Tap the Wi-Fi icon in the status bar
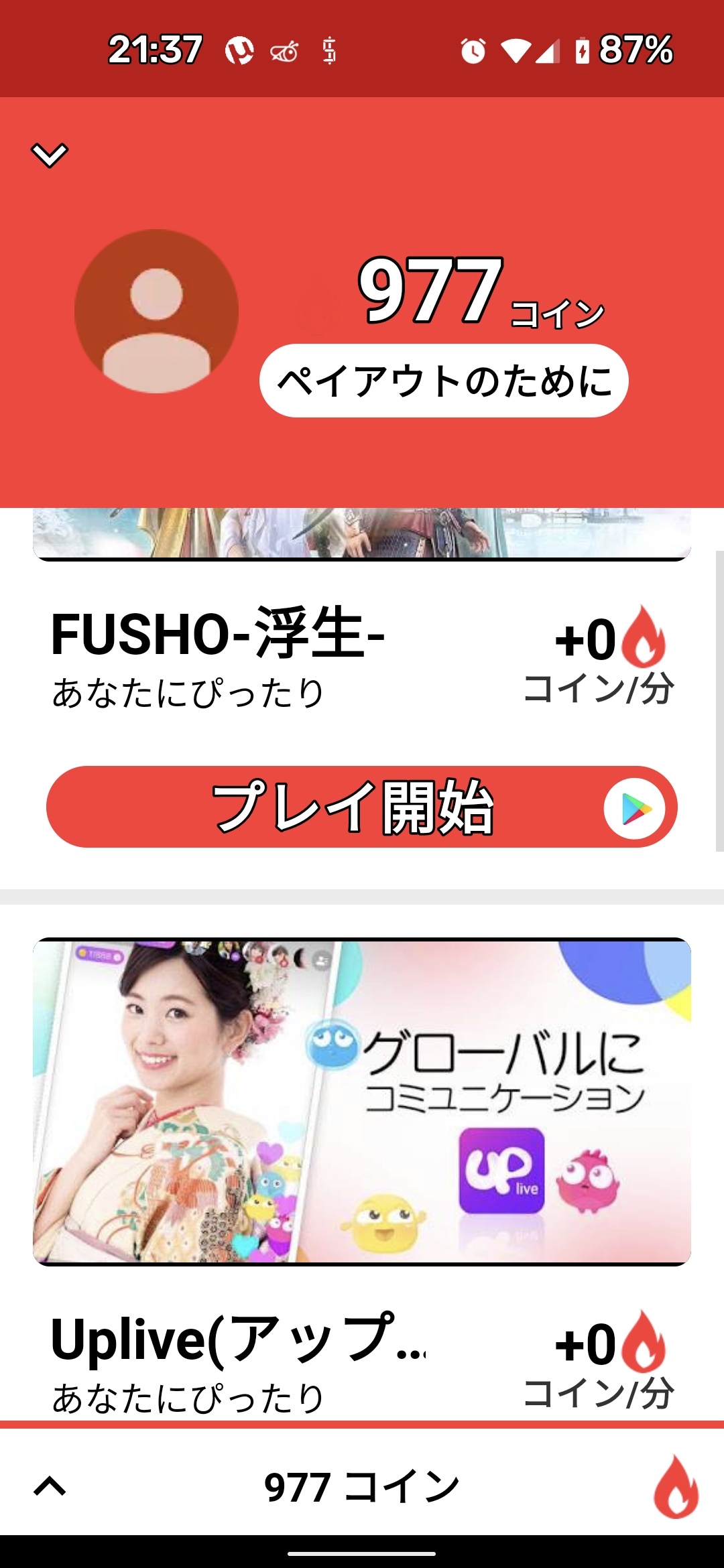This screenshot has width=724, height=1568. pyautogui.click(x=517, y=51)
